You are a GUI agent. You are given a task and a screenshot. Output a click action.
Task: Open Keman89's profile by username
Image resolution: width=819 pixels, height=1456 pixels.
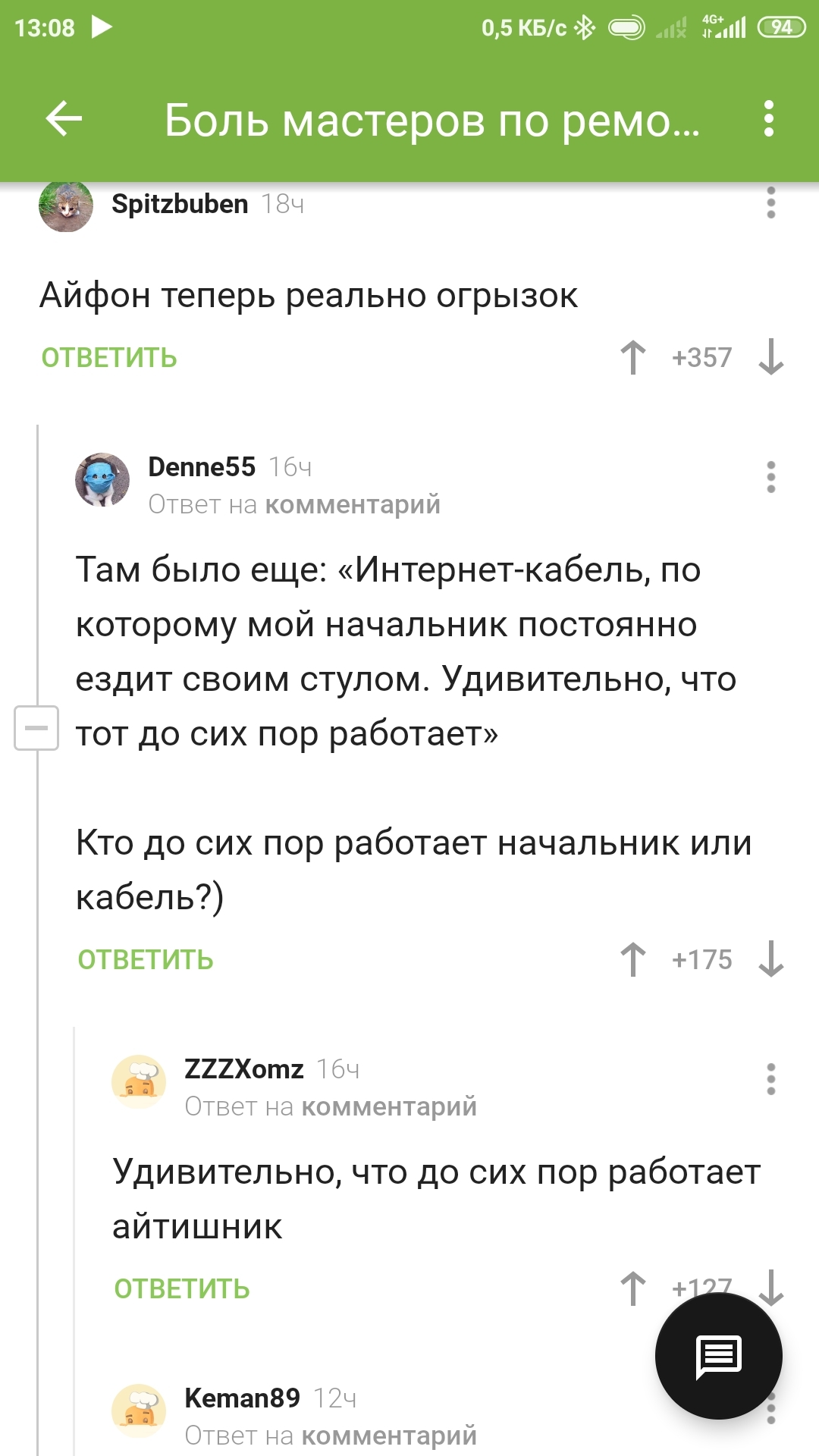pos(243,1398)
